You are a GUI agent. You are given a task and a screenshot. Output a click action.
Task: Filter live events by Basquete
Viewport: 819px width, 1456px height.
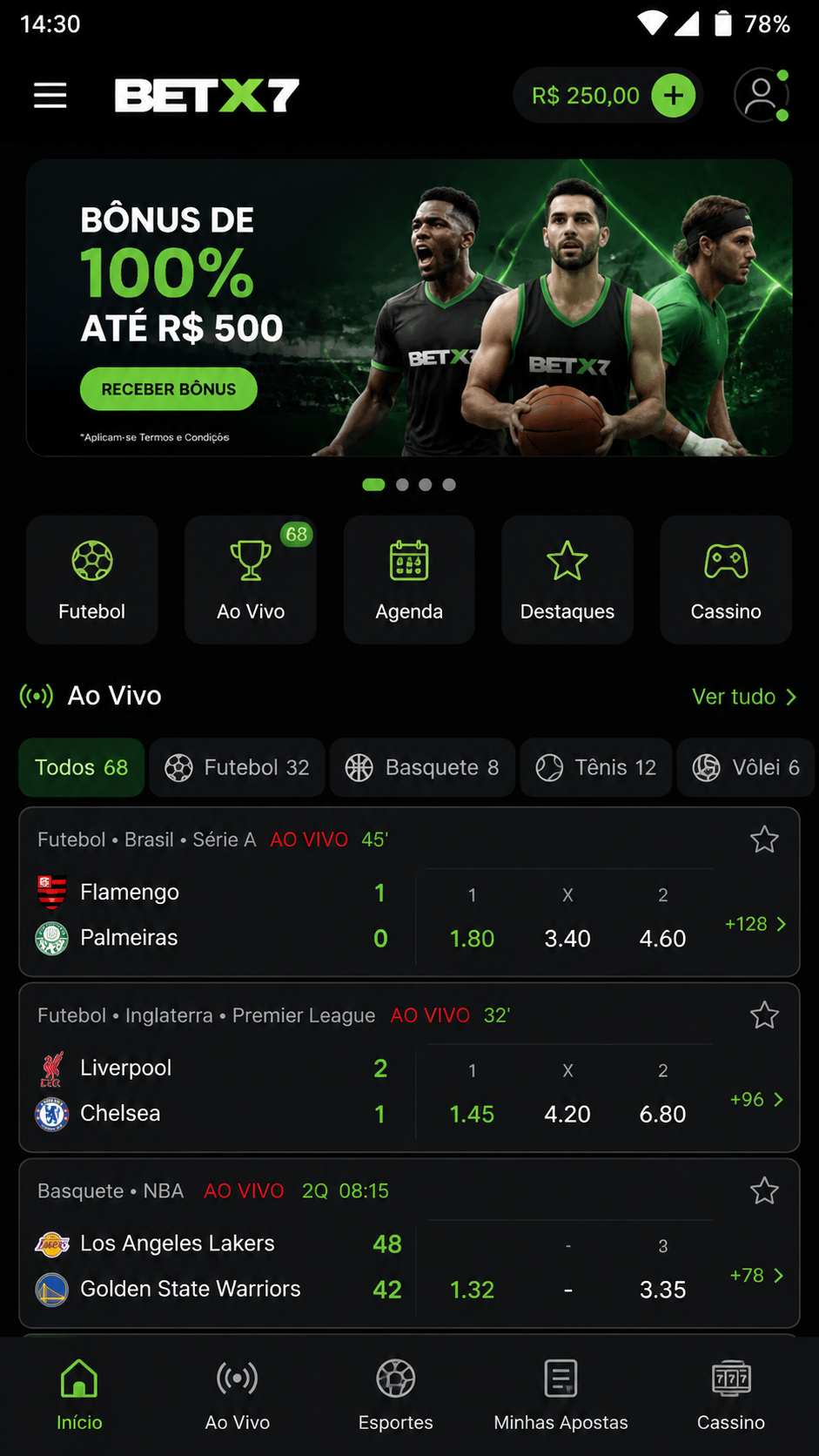pyautogui.click(x=423, y=767)
